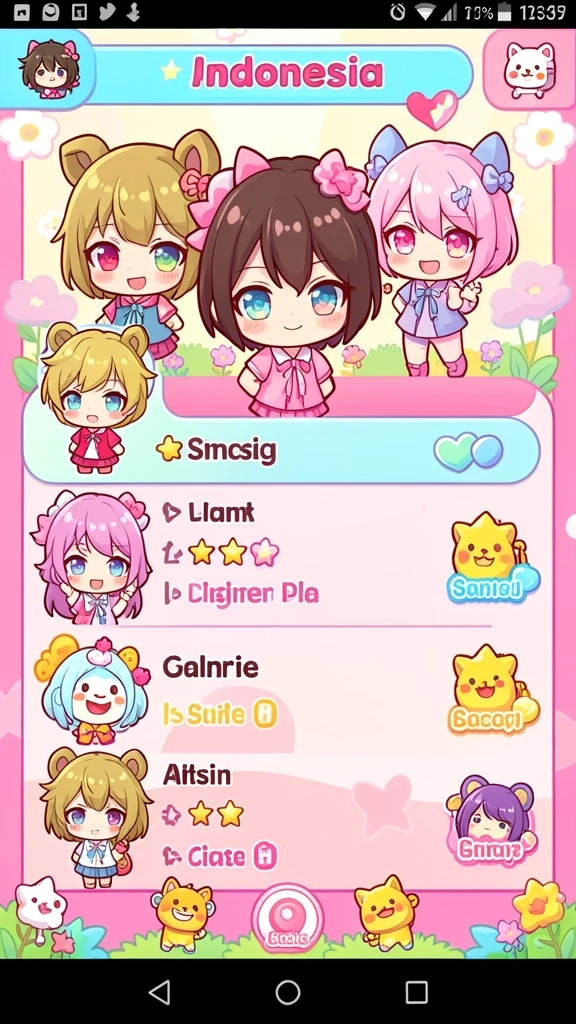Tap the purple bear button in Altsin row

click(493, 819)
